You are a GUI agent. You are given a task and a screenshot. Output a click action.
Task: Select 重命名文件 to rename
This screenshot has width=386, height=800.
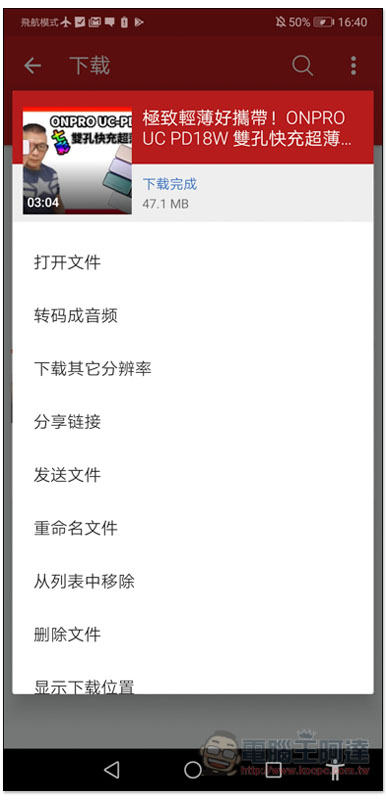[x=193, y=528]
